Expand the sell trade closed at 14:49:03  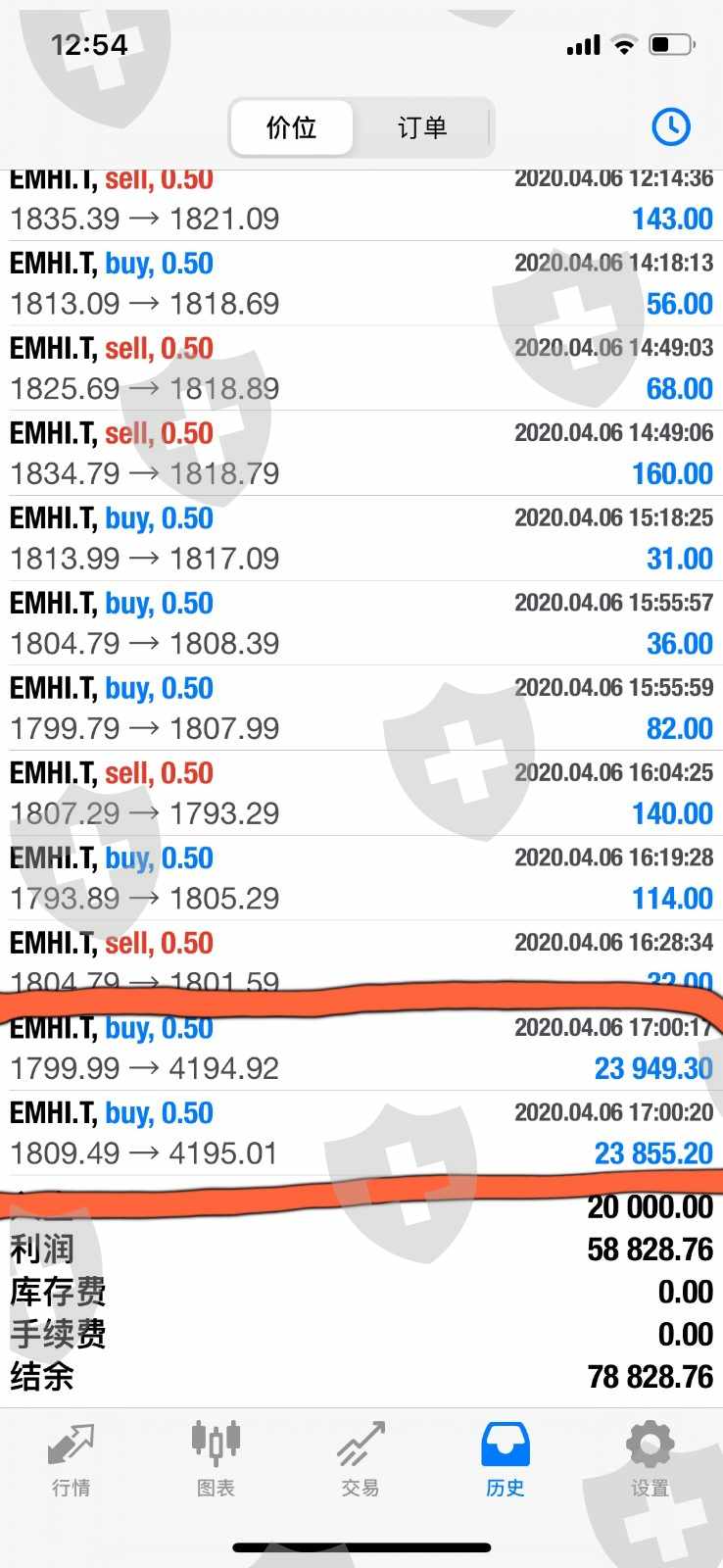[x=361, y=368]
